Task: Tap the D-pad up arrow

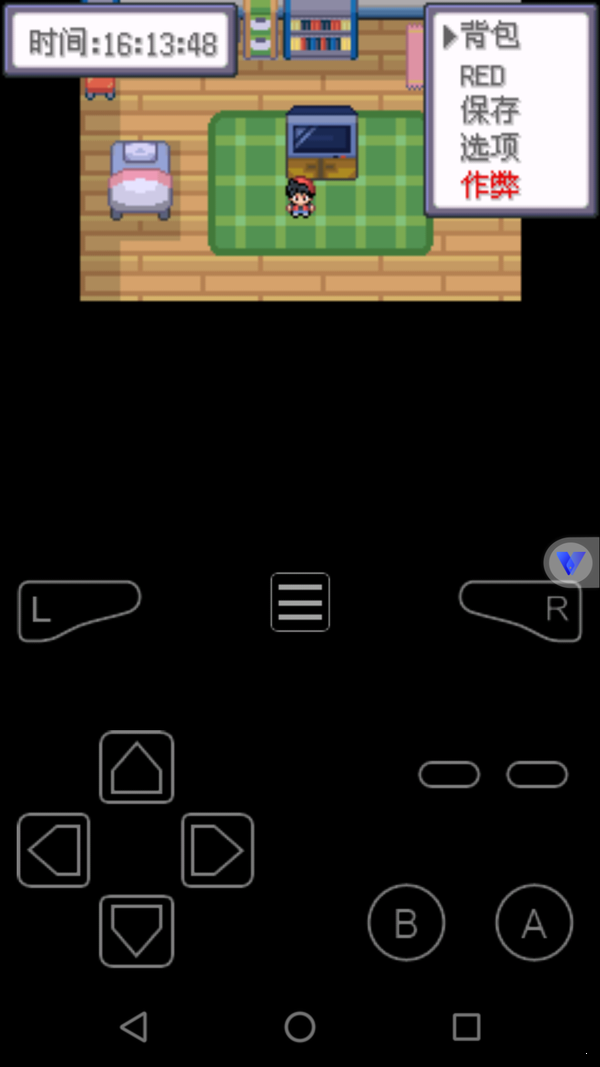Action: [137, 767]
